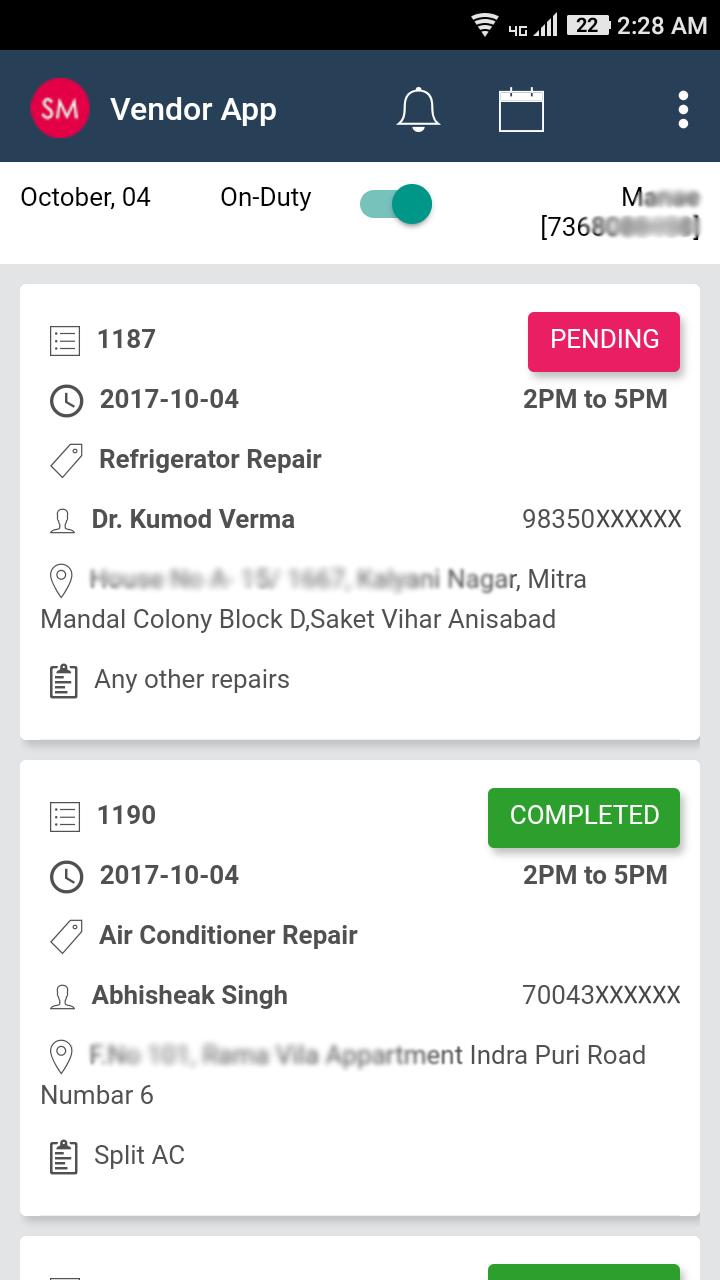Toggle the On-Duty switch off
Image resolution: width=720 pixels, height=1280 pixels.
click(x=396, y=203)
